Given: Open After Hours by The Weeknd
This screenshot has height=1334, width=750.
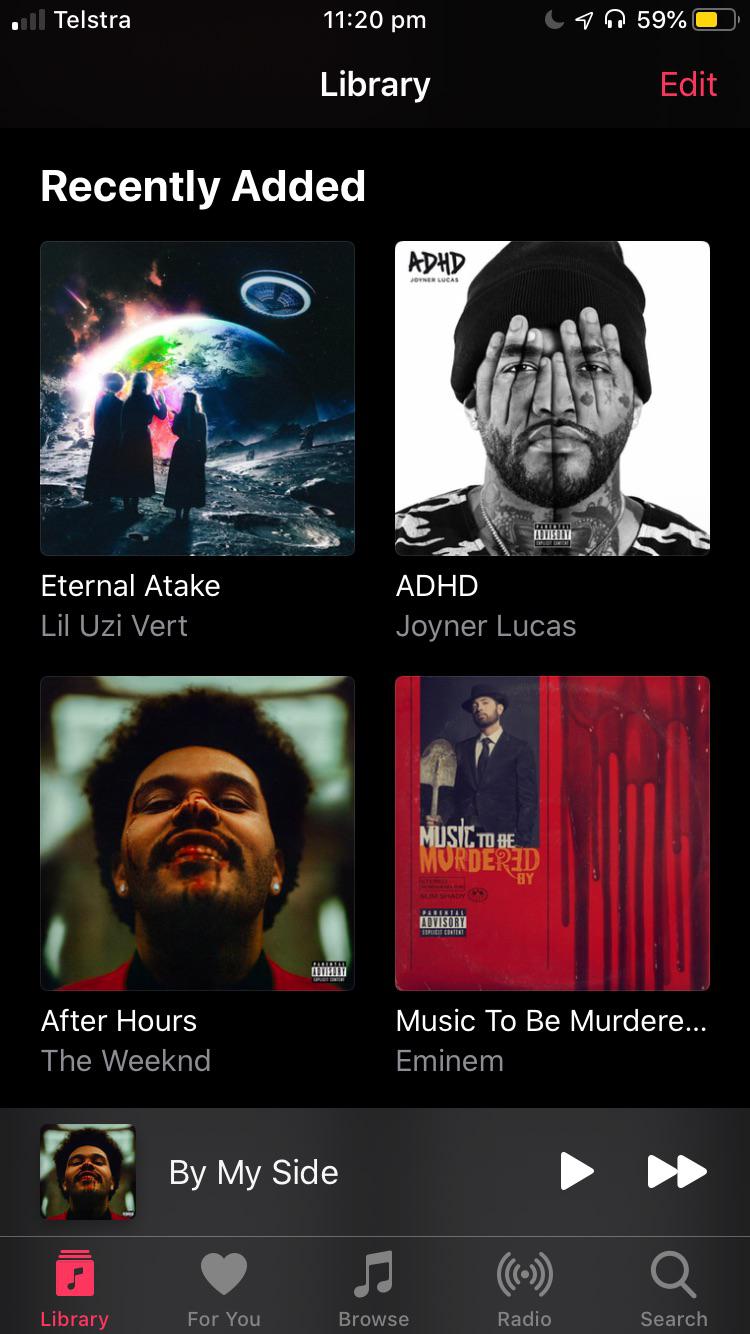Looking at the screenshot, I should (x=197, y=832).
